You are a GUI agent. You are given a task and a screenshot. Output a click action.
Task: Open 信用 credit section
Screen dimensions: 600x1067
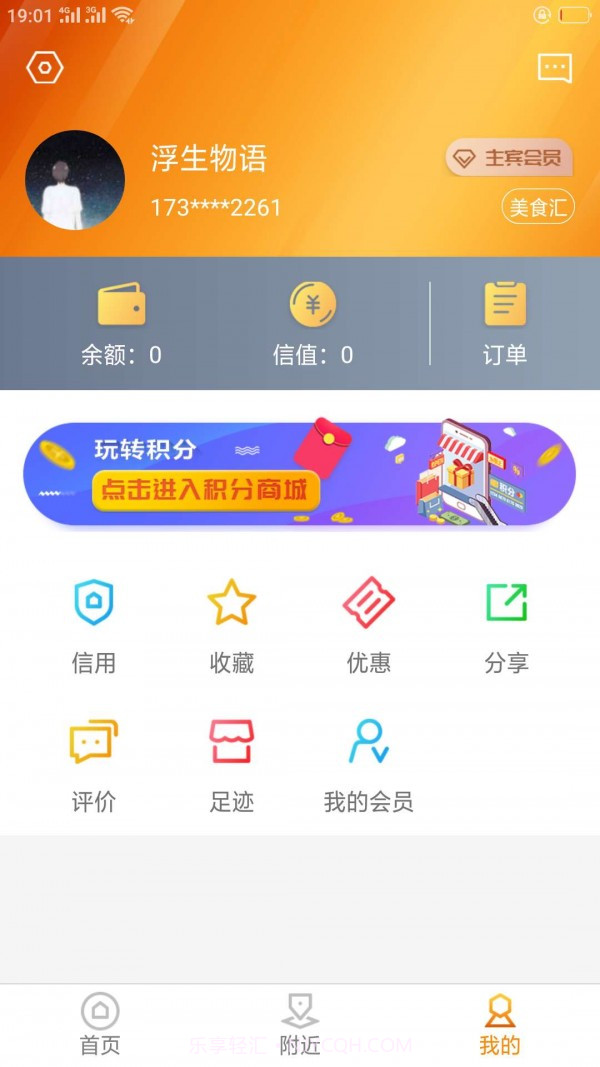click(x=94, y=626)
